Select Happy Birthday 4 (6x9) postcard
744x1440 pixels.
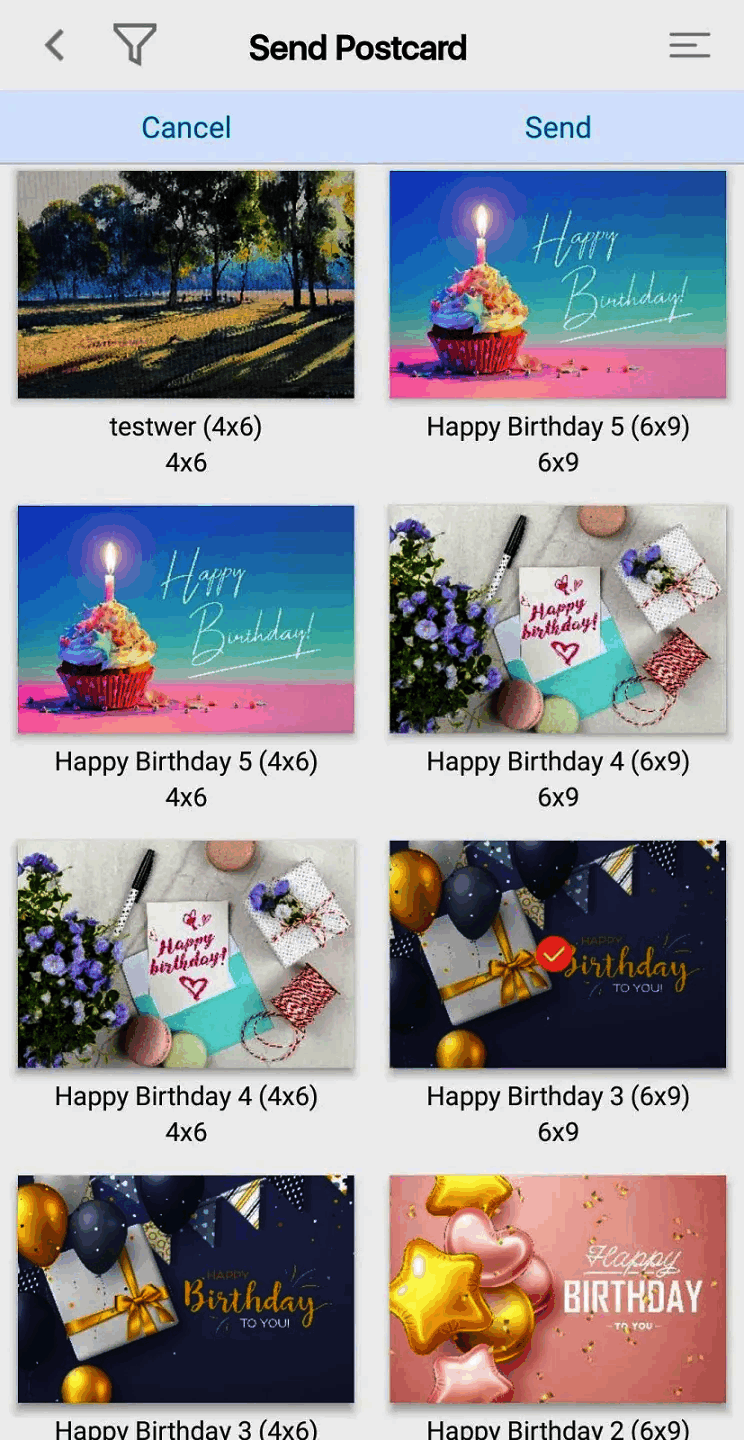point(558,620)
